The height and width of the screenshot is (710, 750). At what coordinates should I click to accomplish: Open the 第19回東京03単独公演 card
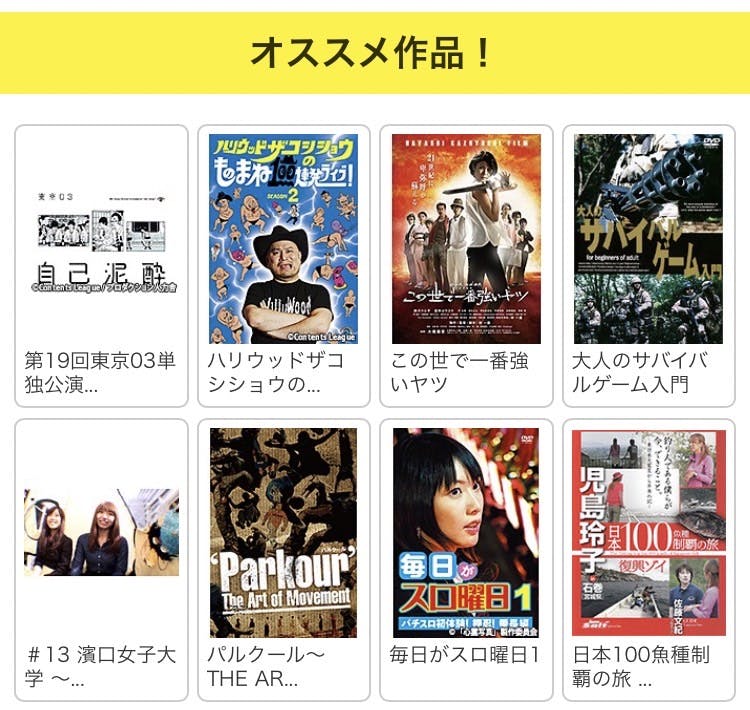(x=101, y=265)
